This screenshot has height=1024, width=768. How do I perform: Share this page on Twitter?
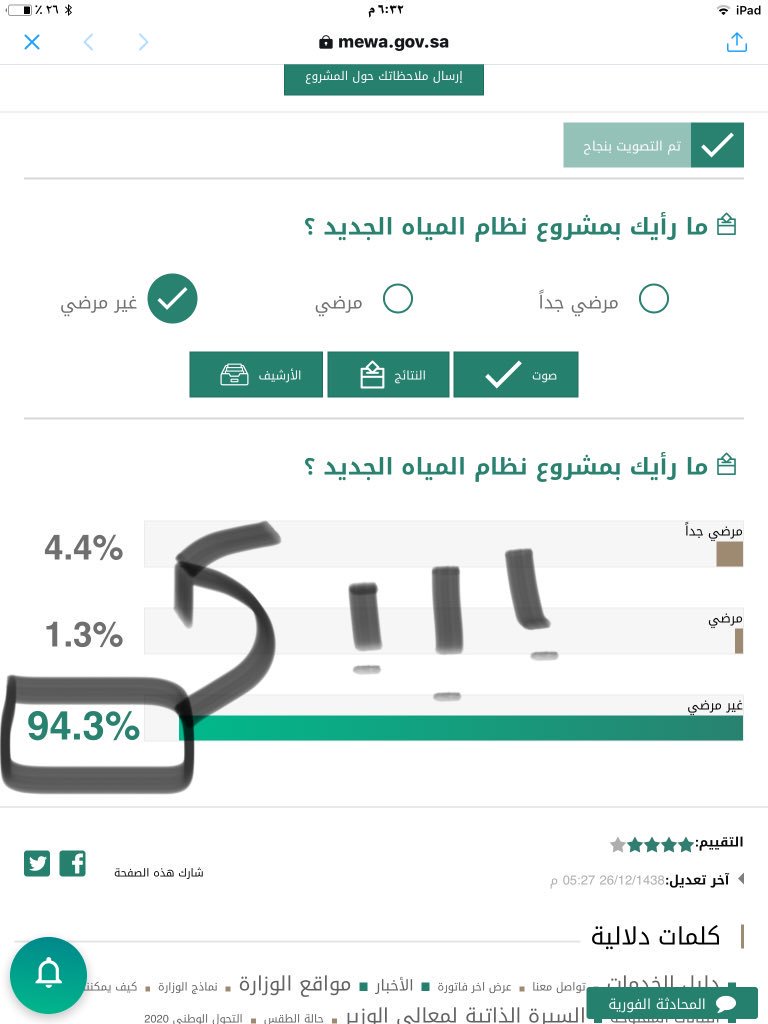[37, 863]
